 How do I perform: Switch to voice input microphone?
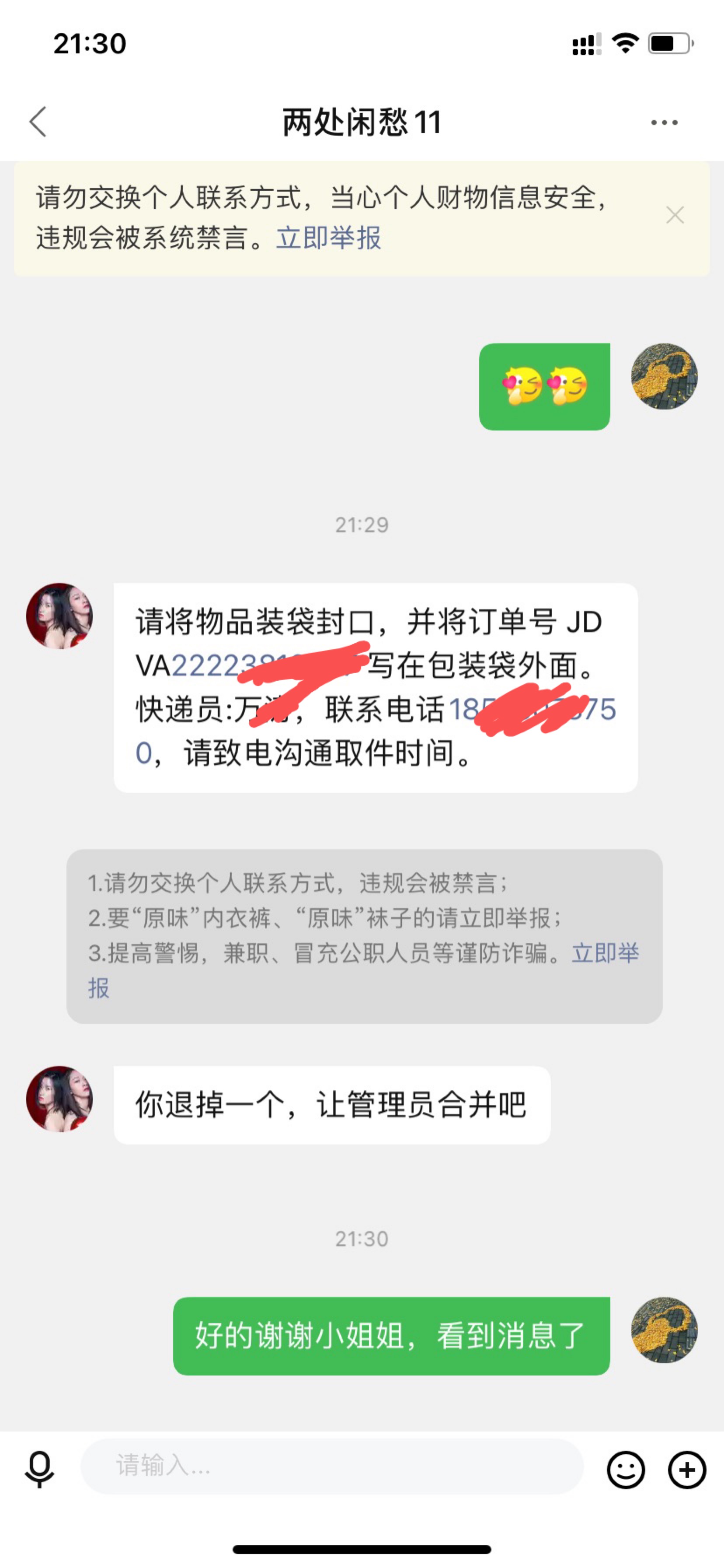[39, 1469]
